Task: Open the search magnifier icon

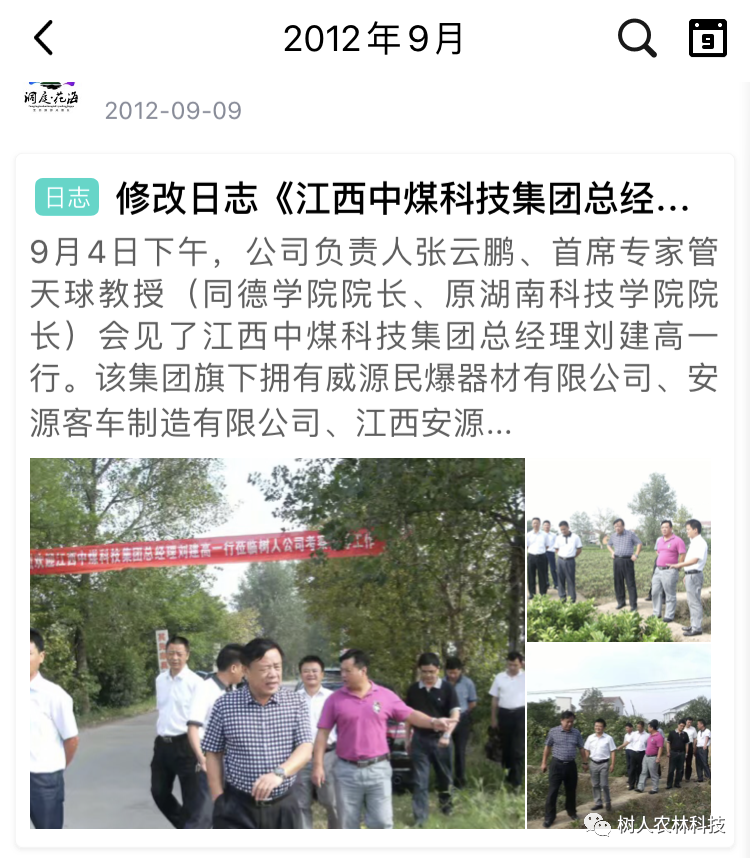Action: click(637, 39)
